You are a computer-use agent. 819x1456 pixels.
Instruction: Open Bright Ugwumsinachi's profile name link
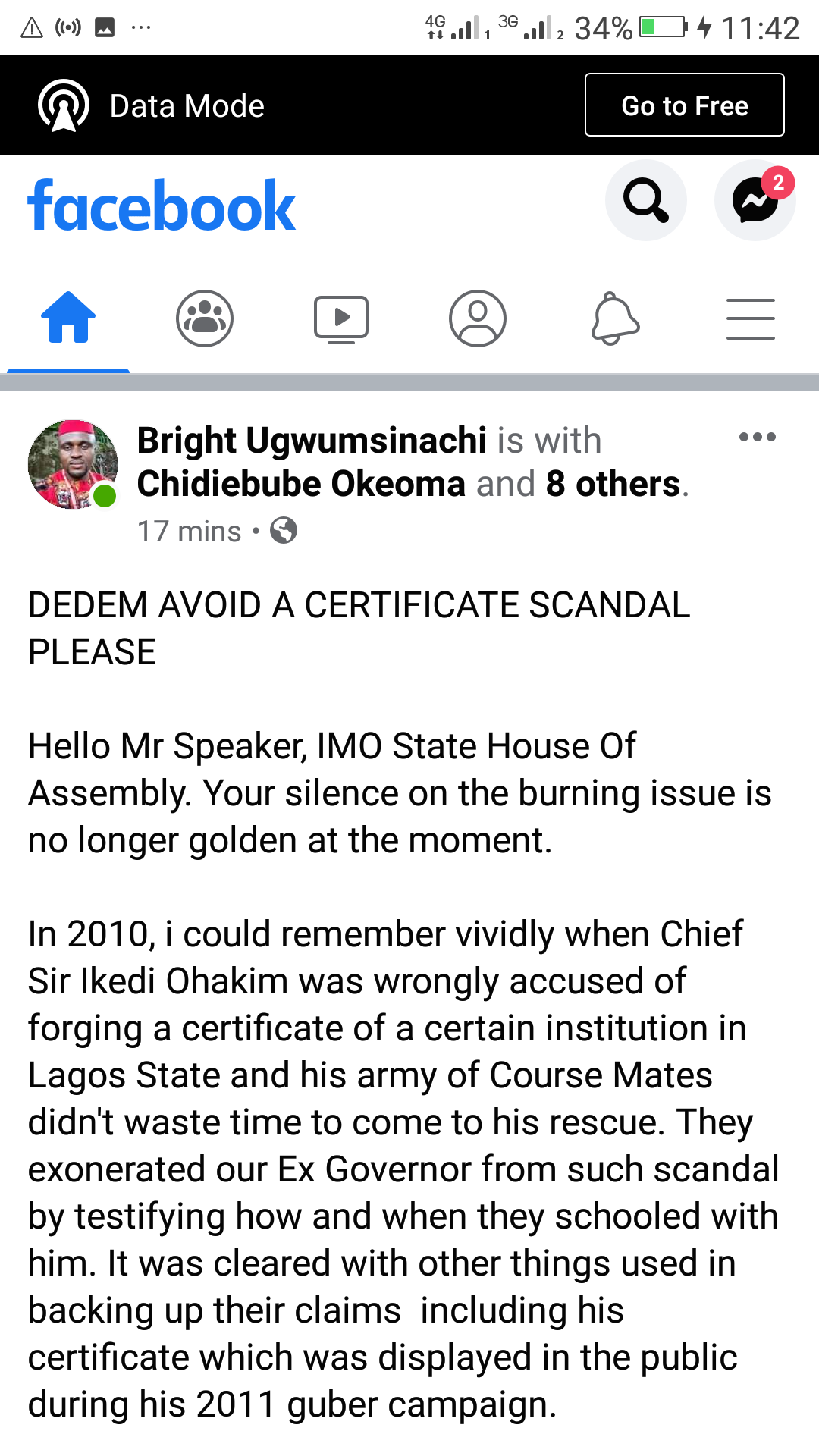click(x=312, y=441)
